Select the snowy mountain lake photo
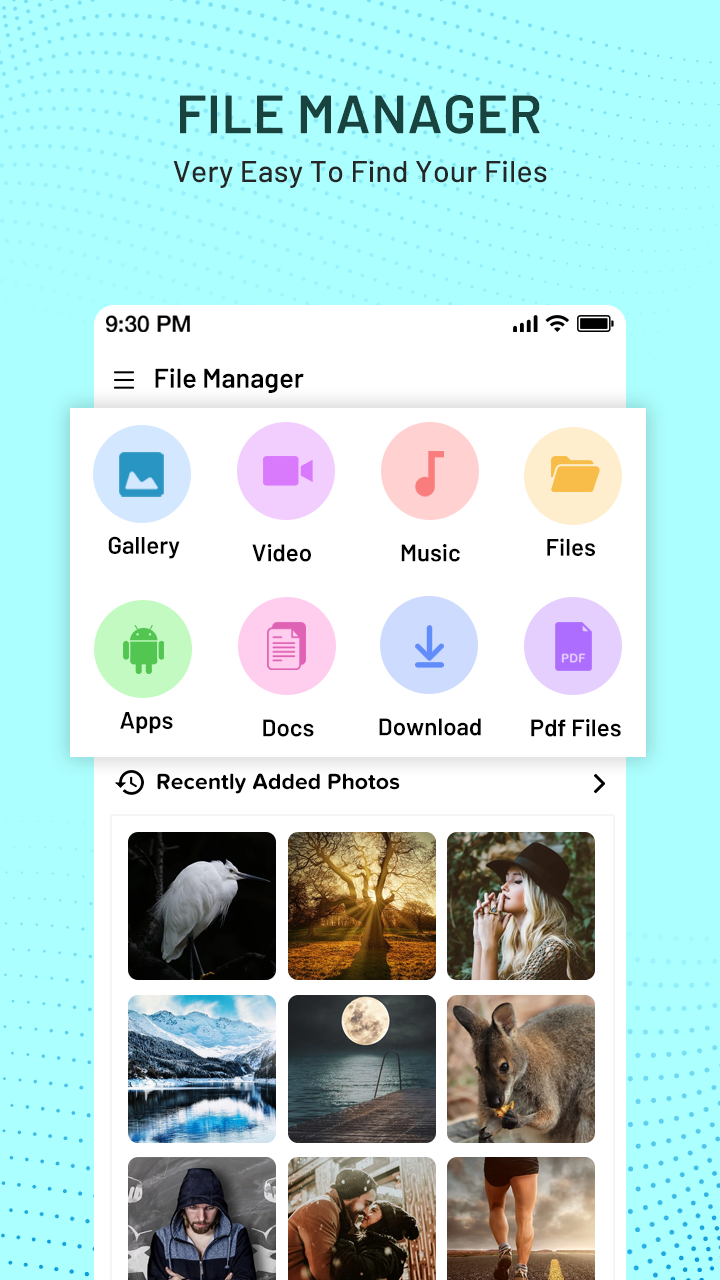Viewport: 720px width, 1280px height. 201,1068
